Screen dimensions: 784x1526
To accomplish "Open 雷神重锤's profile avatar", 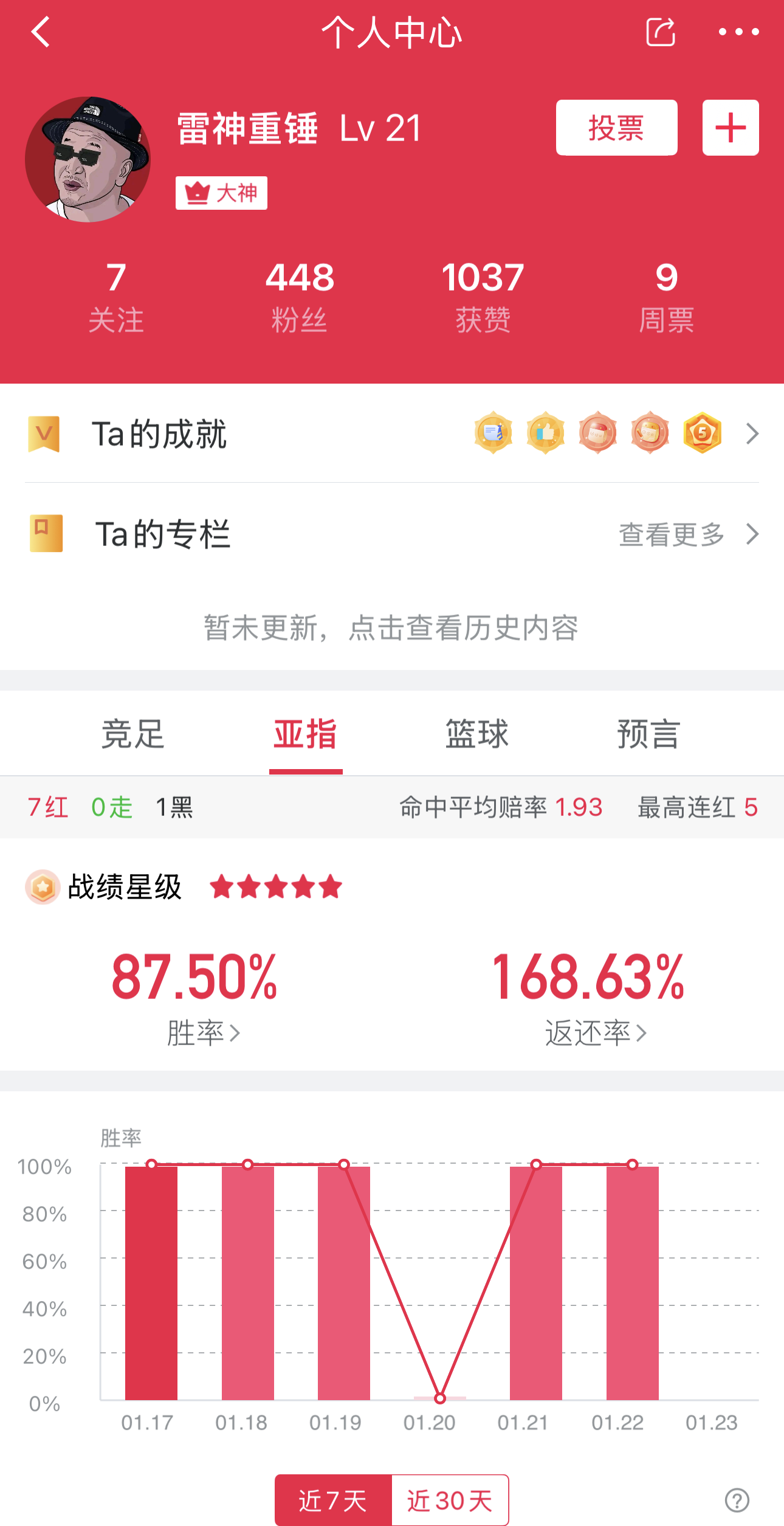I will [88, 159].
